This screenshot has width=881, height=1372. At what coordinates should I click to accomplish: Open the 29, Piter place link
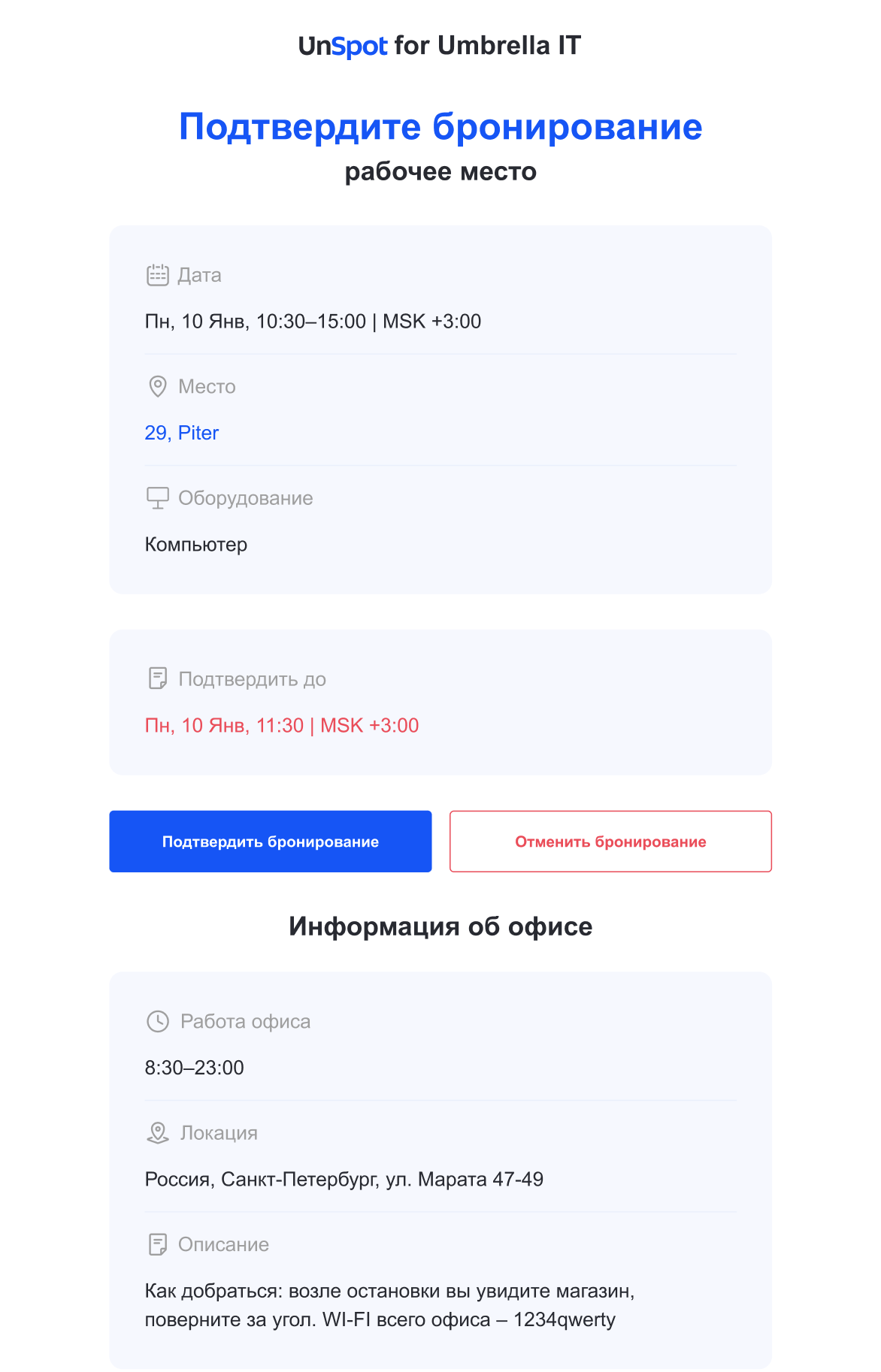(182, 433)
